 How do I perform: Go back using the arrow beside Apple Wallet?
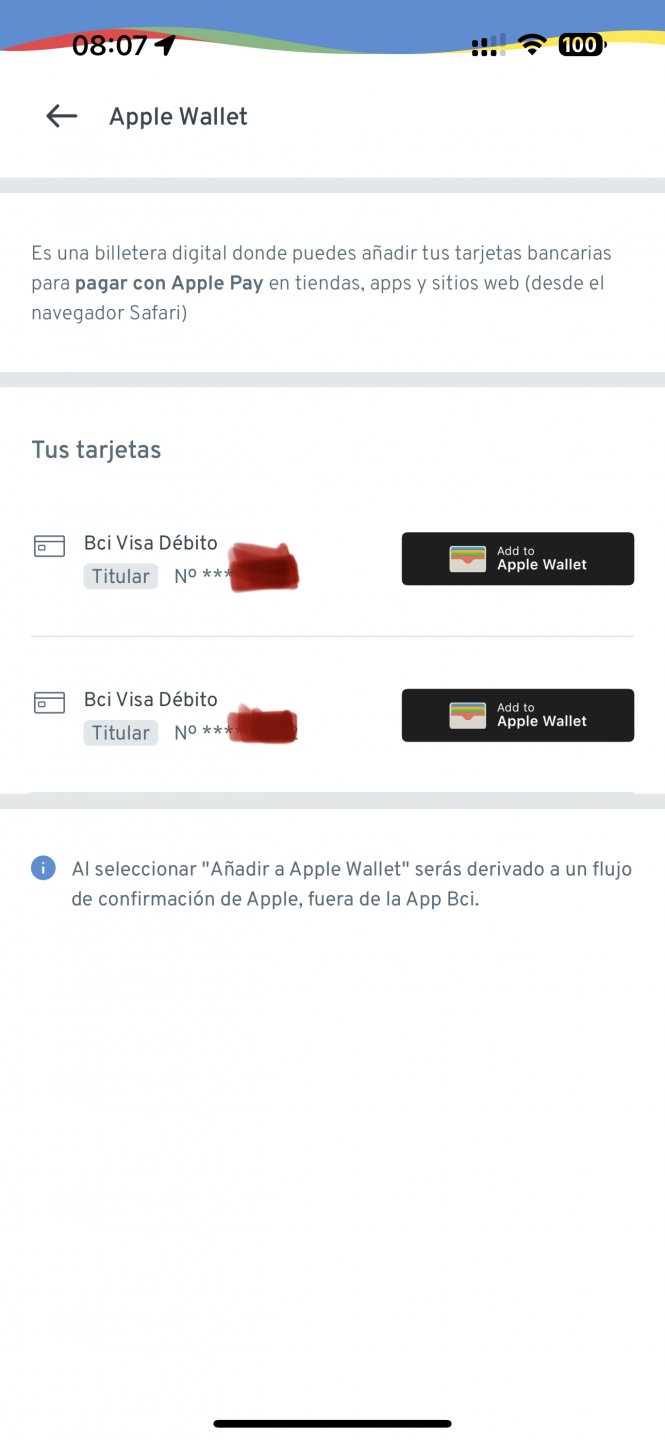pos(62,116)
